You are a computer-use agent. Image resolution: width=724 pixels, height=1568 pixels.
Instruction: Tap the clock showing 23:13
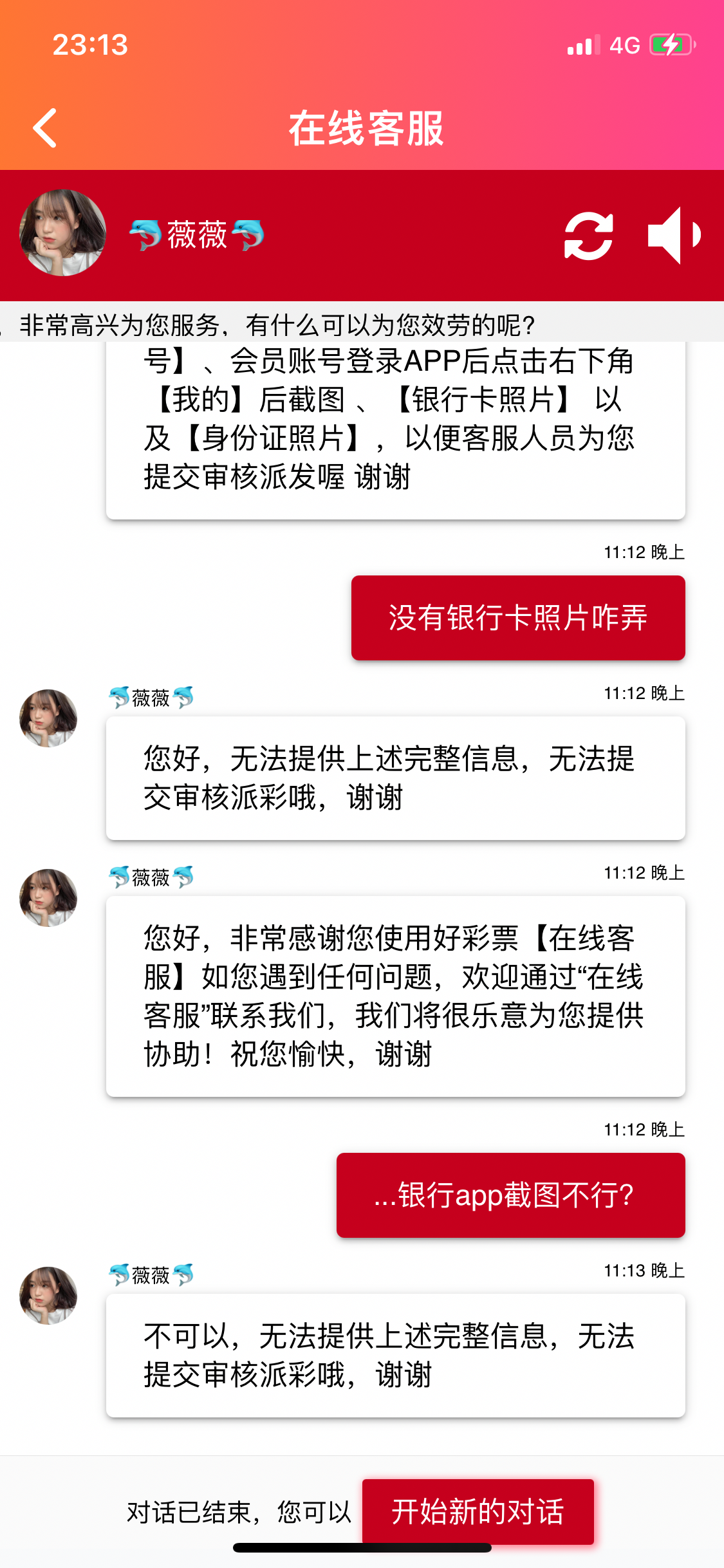[90, 44]
